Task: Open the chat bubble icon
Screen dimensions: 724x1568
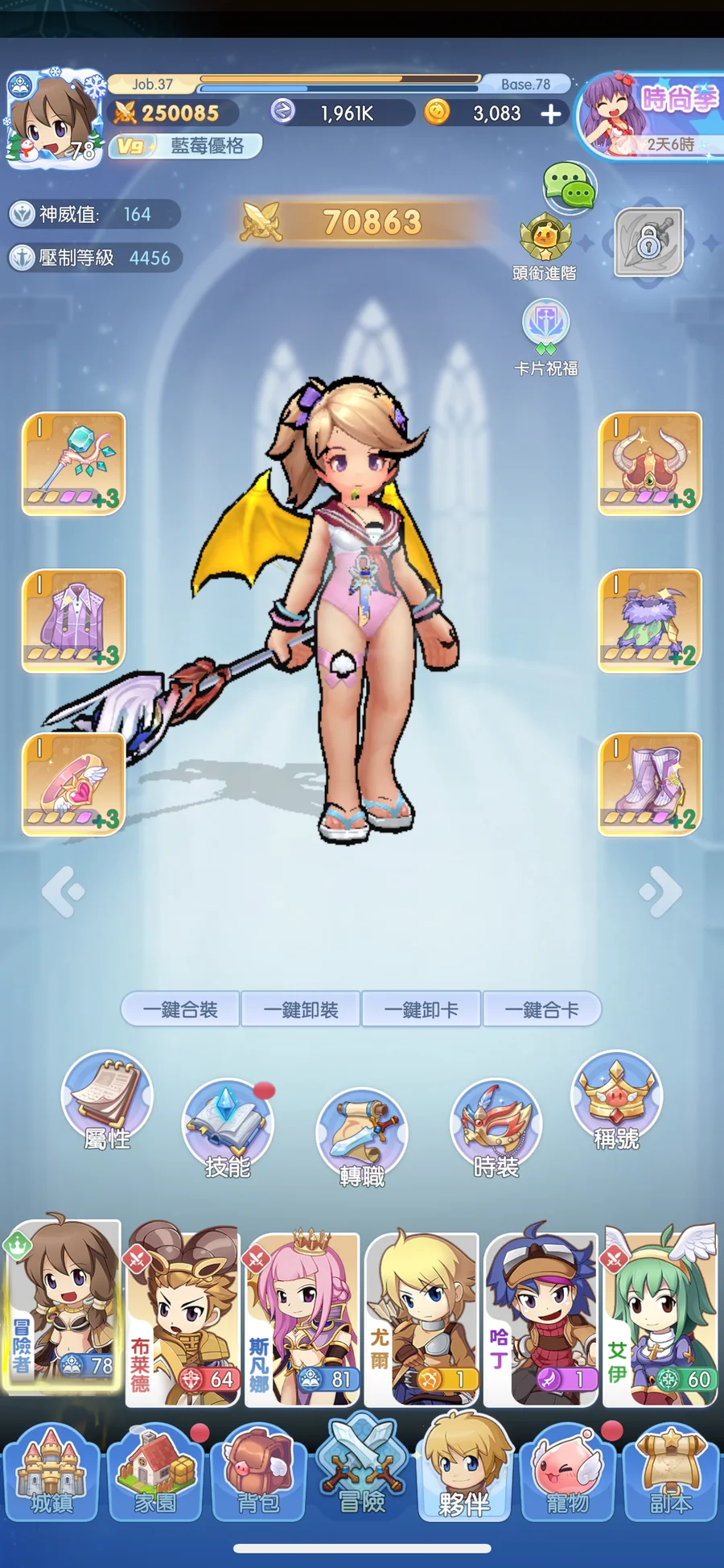Action: click(570, 186)
